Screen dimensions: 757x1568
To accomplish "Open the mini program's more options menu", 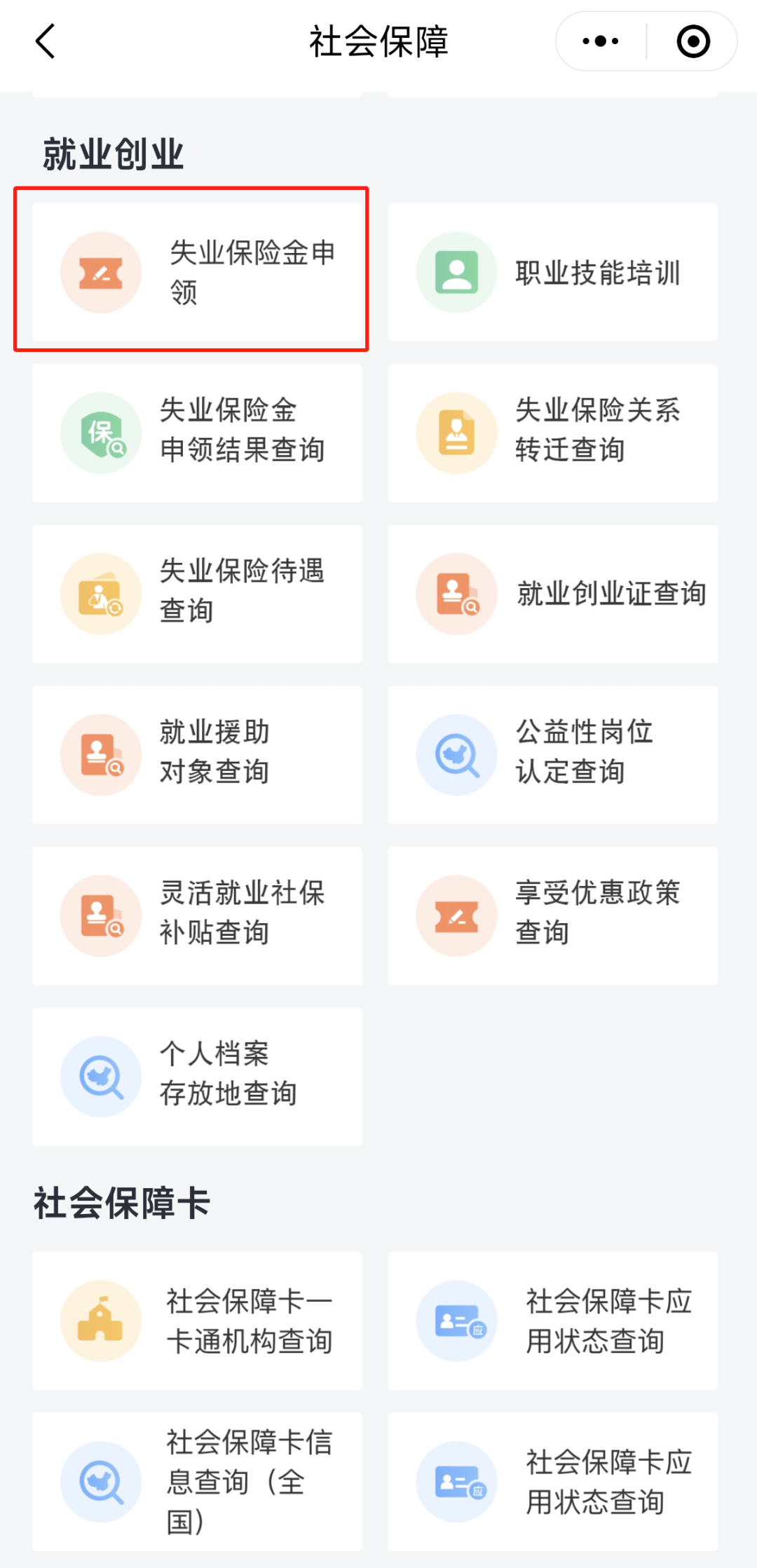I will point(601,41).
